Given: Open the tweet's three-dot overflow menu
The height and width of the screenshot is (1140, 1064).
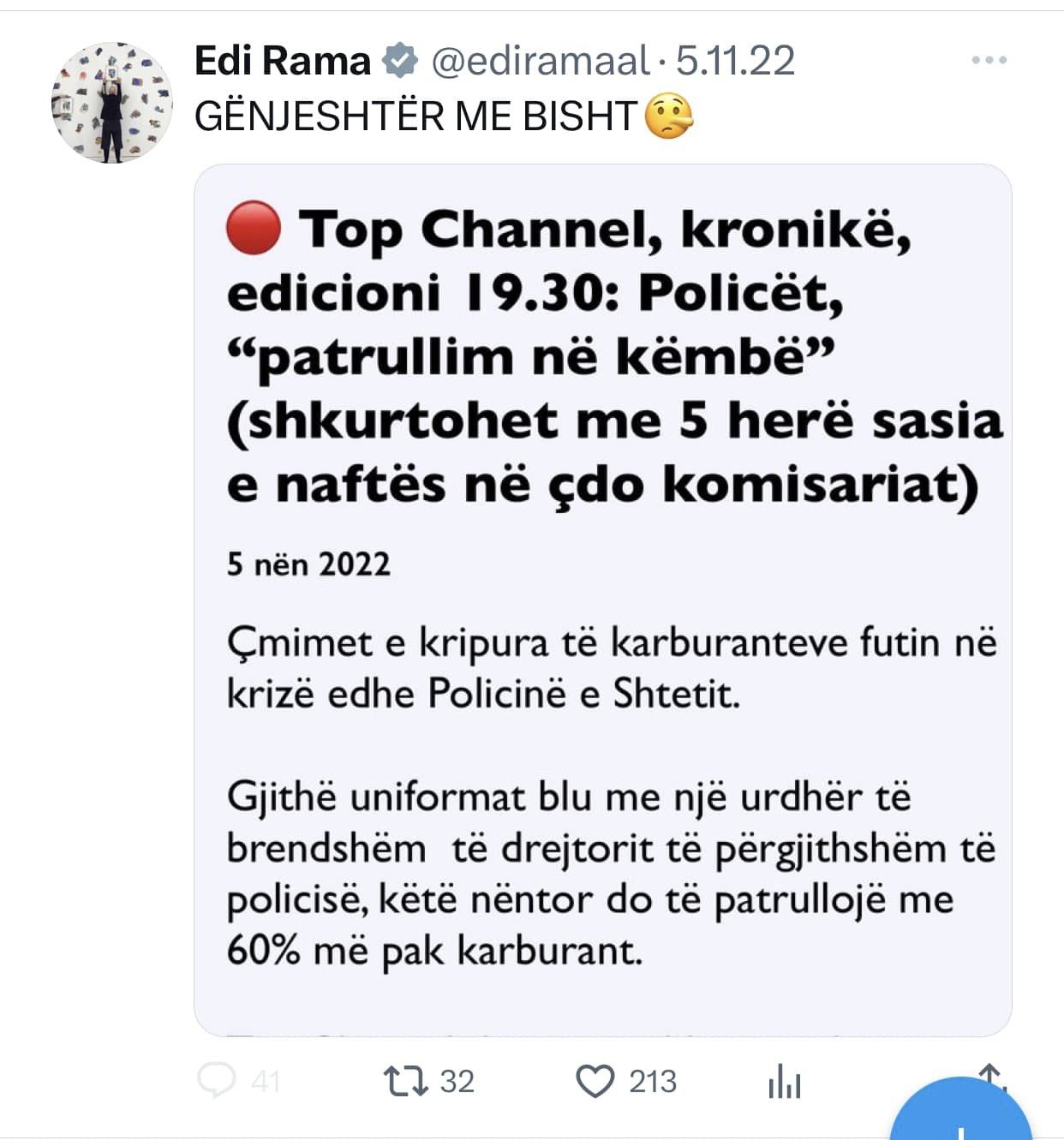Looking at the screenshot, I should pos(989,60).
